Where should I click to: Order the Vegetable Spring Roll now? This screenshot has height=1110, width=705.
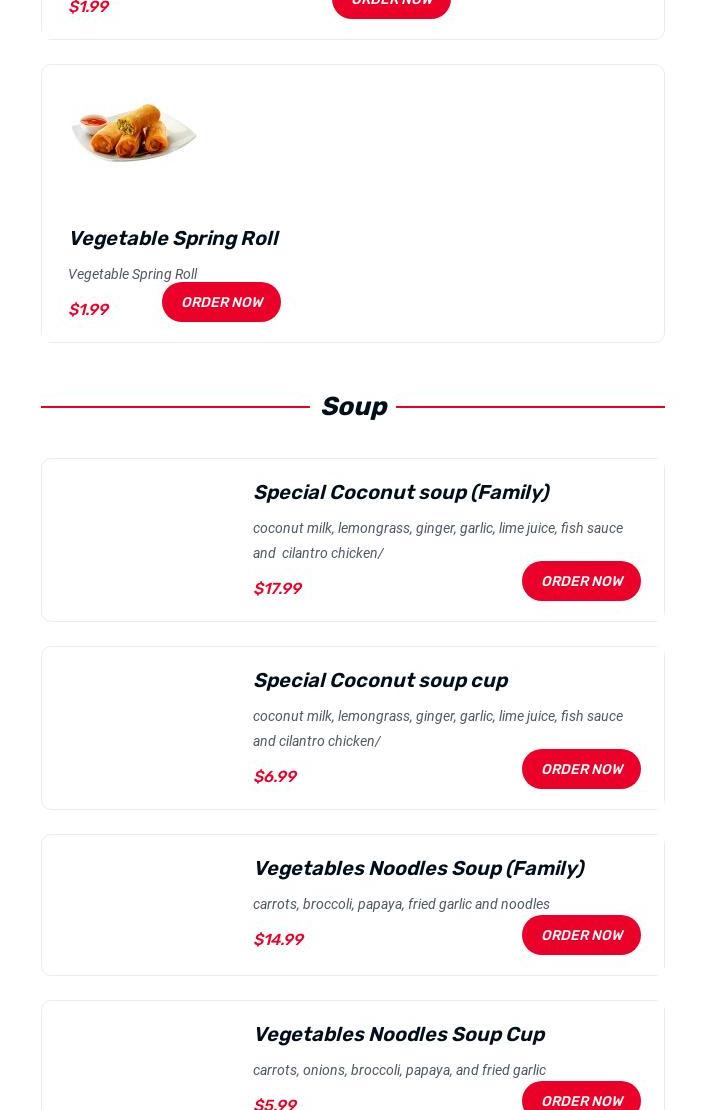tap(221, 302)
